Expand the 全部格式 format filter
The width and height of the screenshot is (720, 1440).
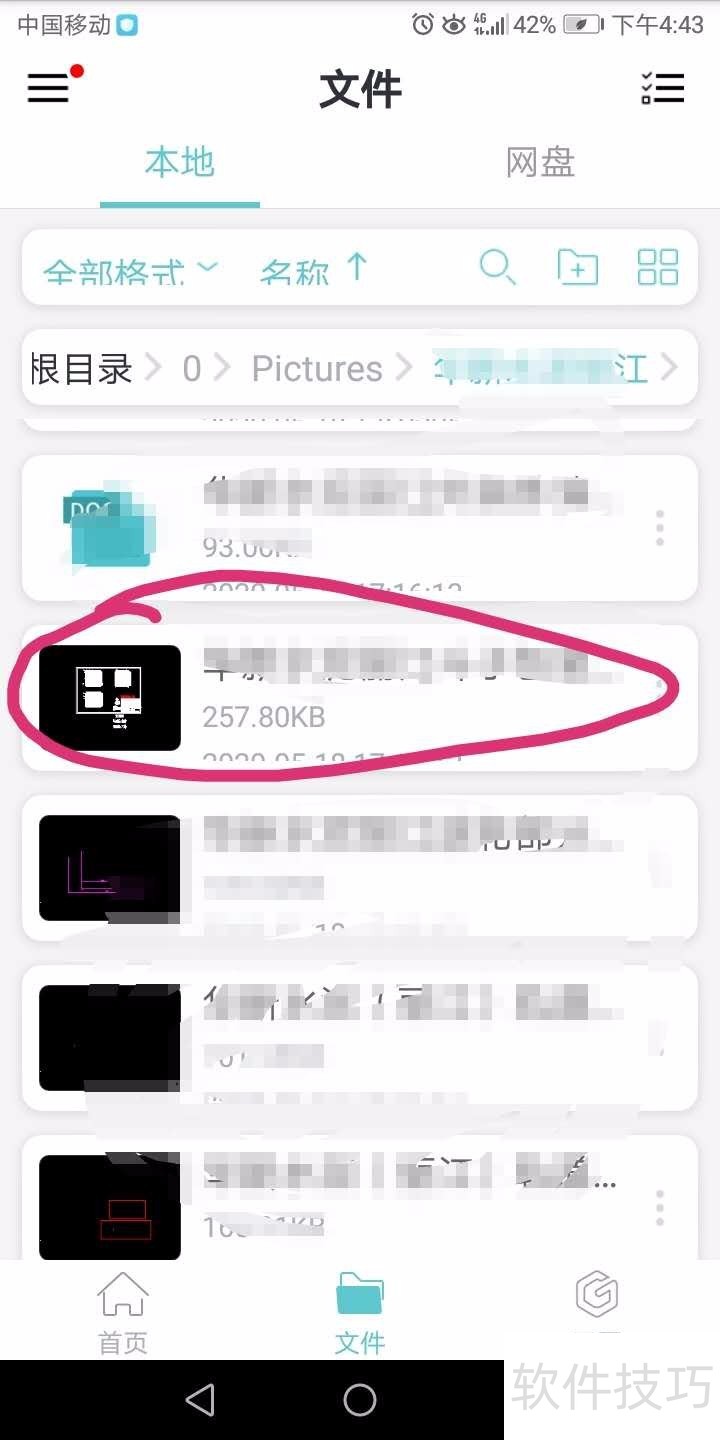point(130,268)
